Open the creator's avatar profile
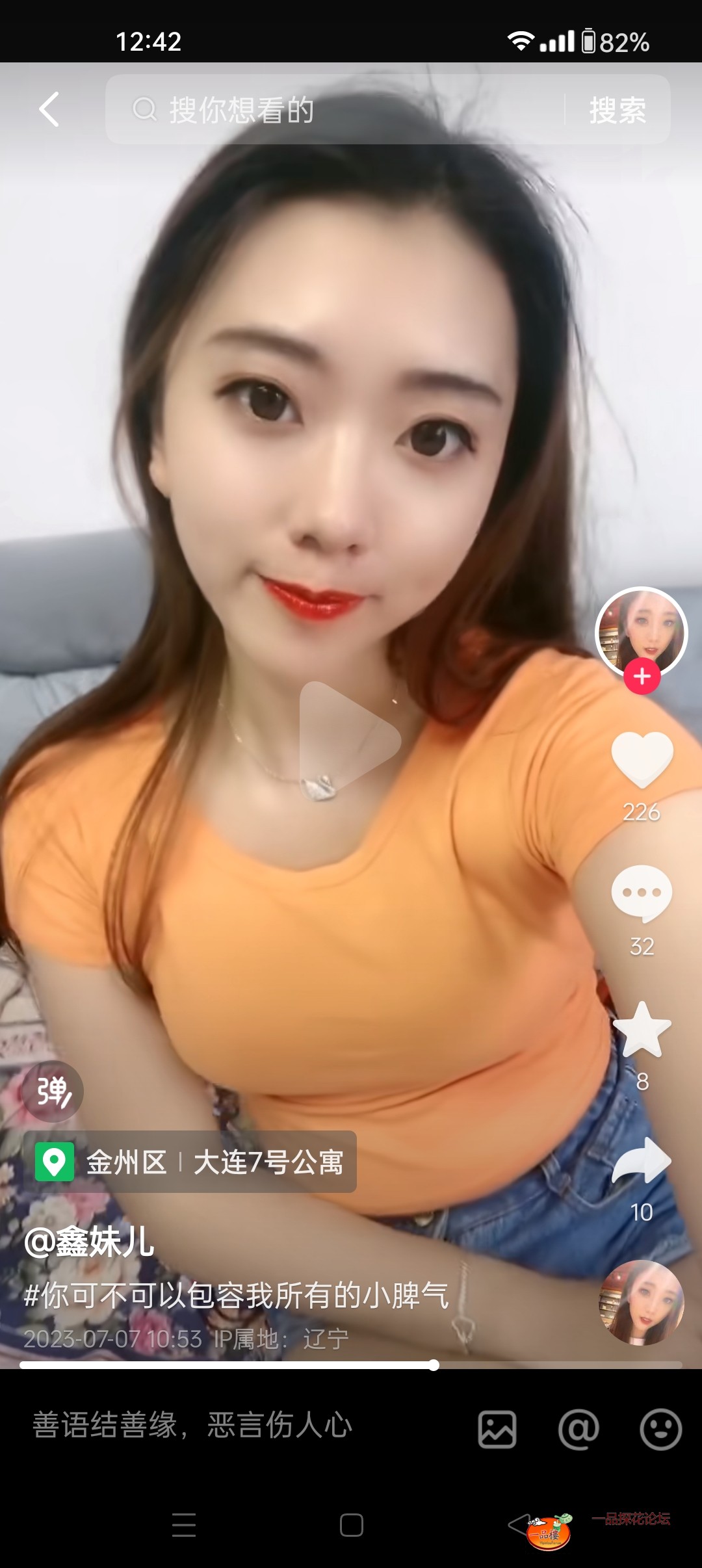Viewport: 702px width, 1568px height. (641, 632)
